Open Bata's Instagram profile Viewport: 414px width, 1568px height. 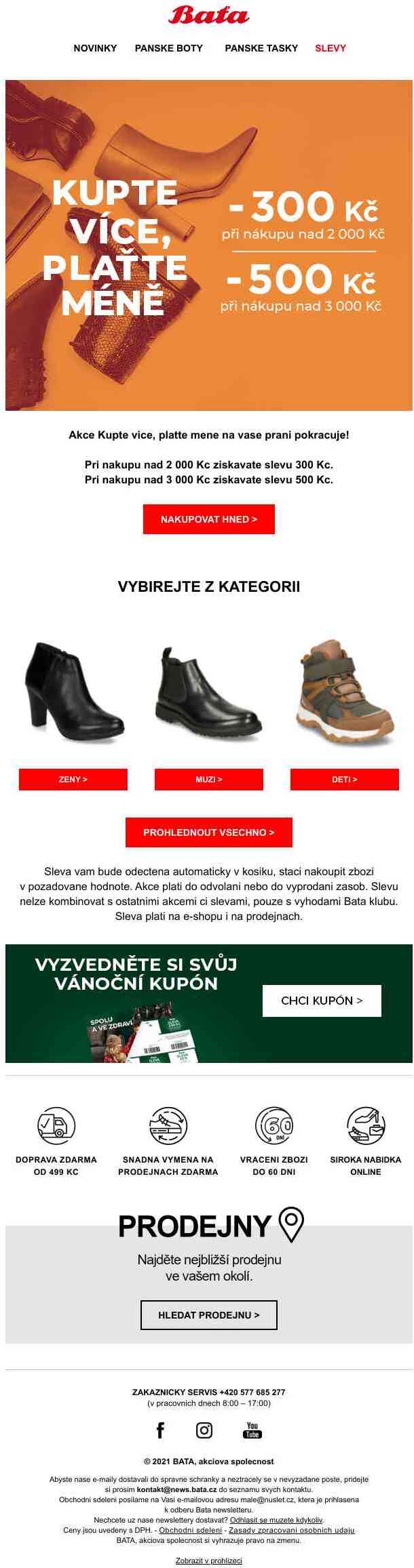point(204,1430)
